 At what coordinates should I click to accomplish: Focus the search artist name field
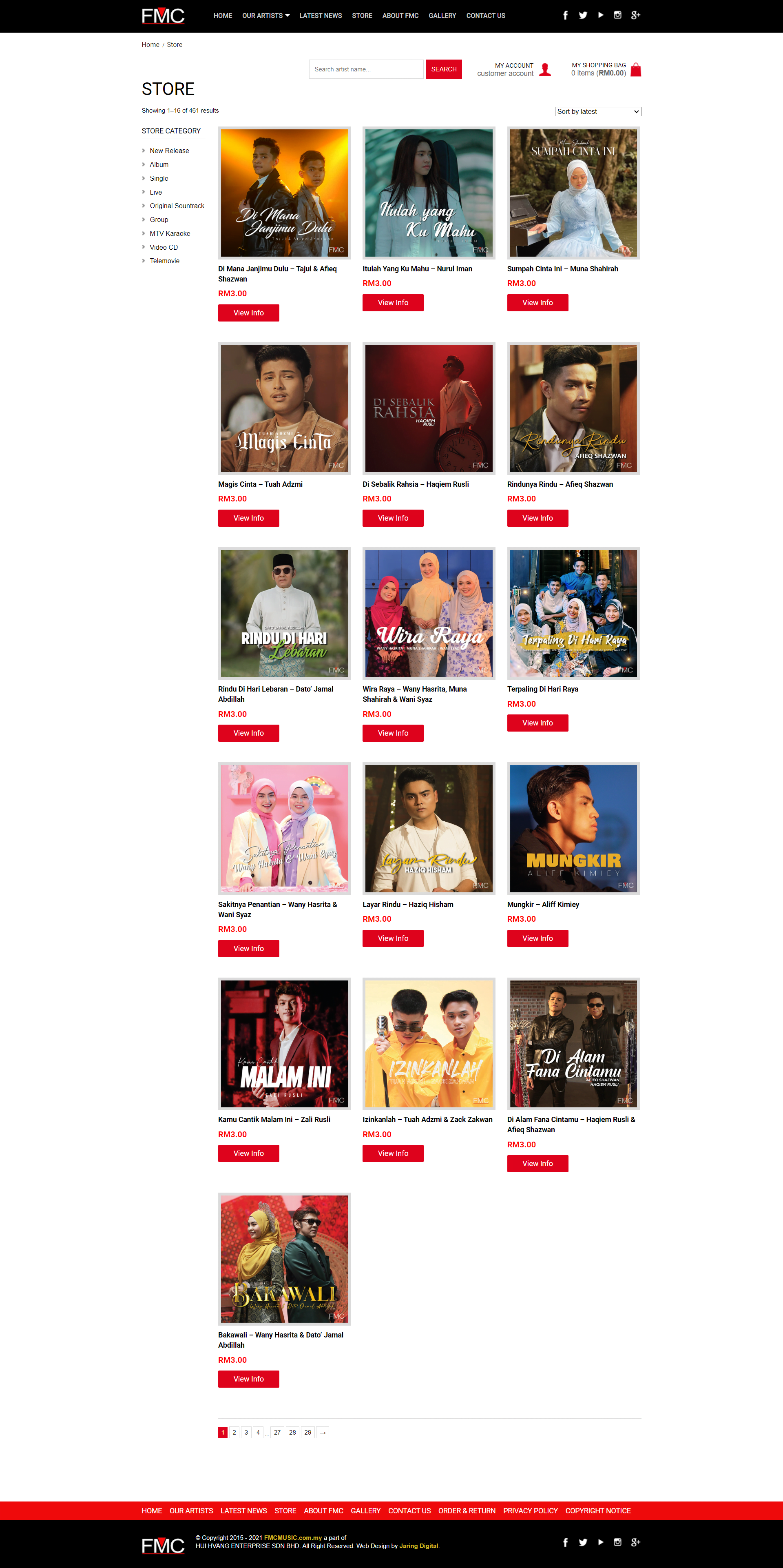[366, 69]
